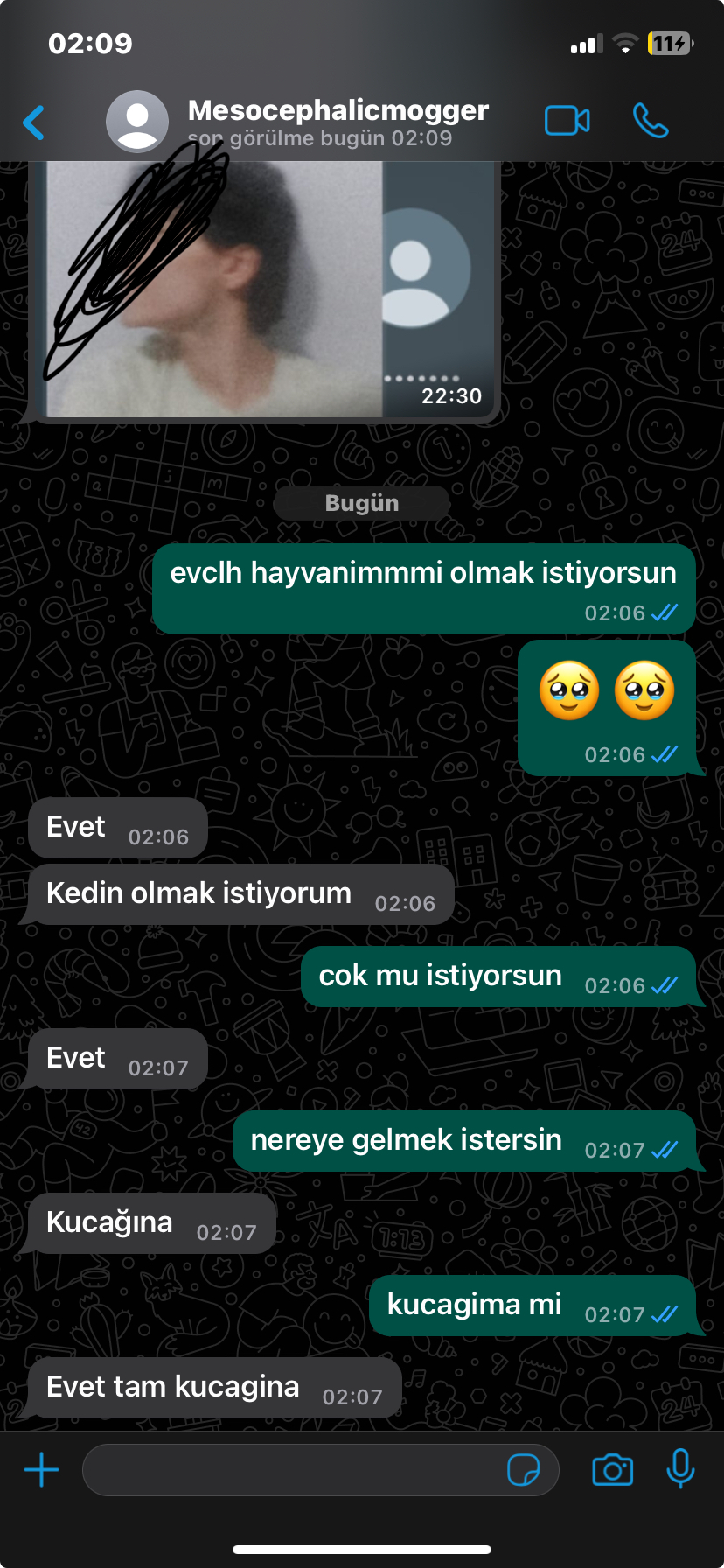724x1568 pixels.
Task: Tap the microphone to record voice message
Action: (x=680, y=1468)
